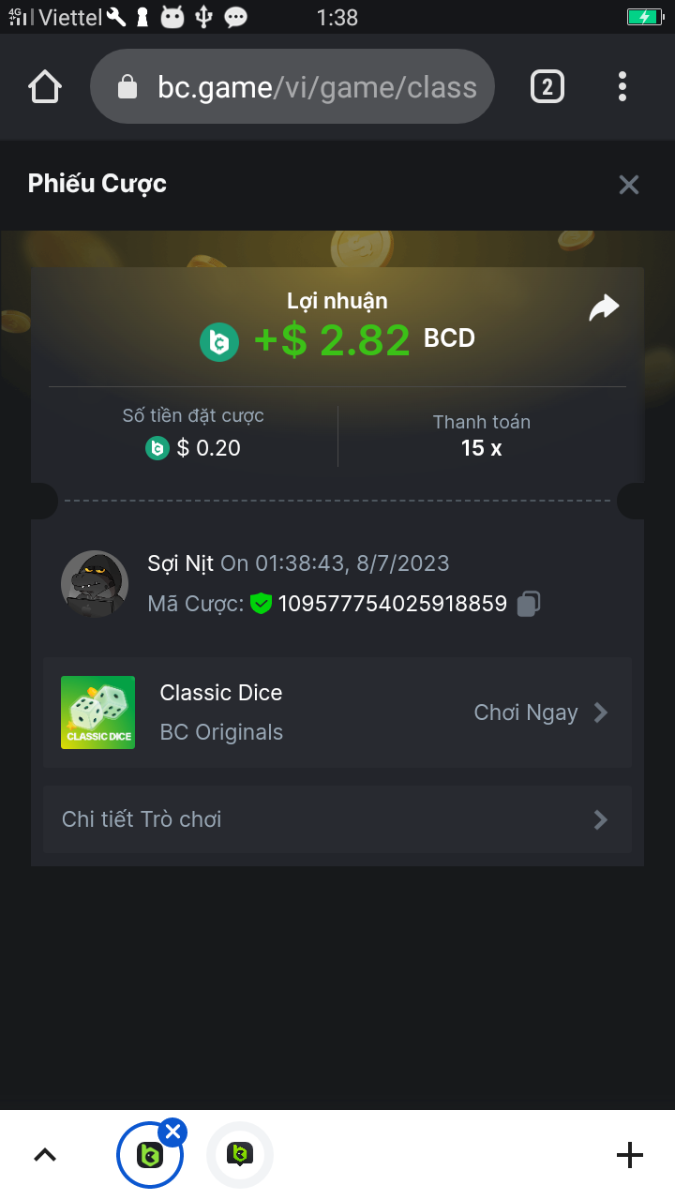
Task: Open the browser home page
Action: pos(45,87)
